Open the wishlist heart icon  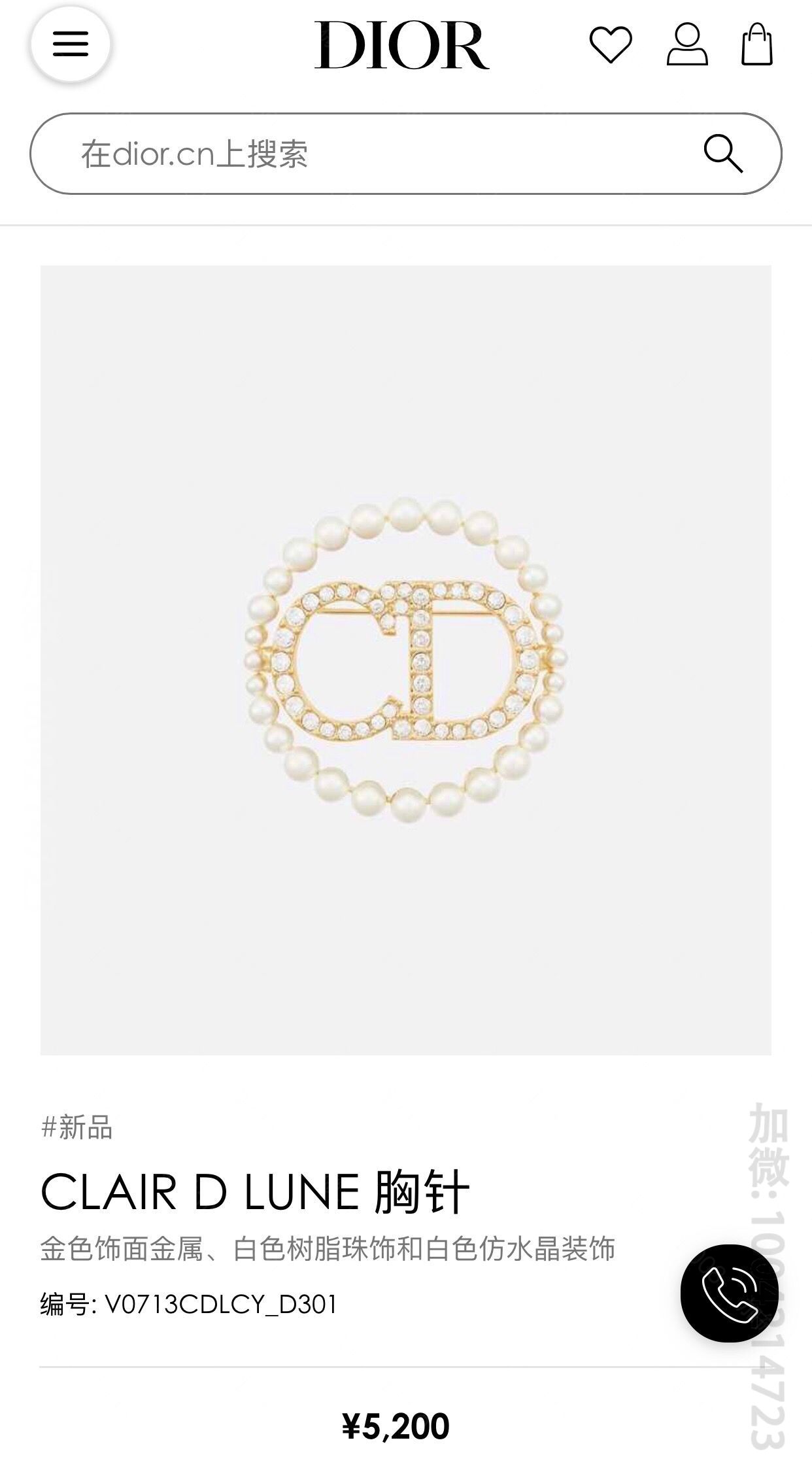(x=611, y=44)
